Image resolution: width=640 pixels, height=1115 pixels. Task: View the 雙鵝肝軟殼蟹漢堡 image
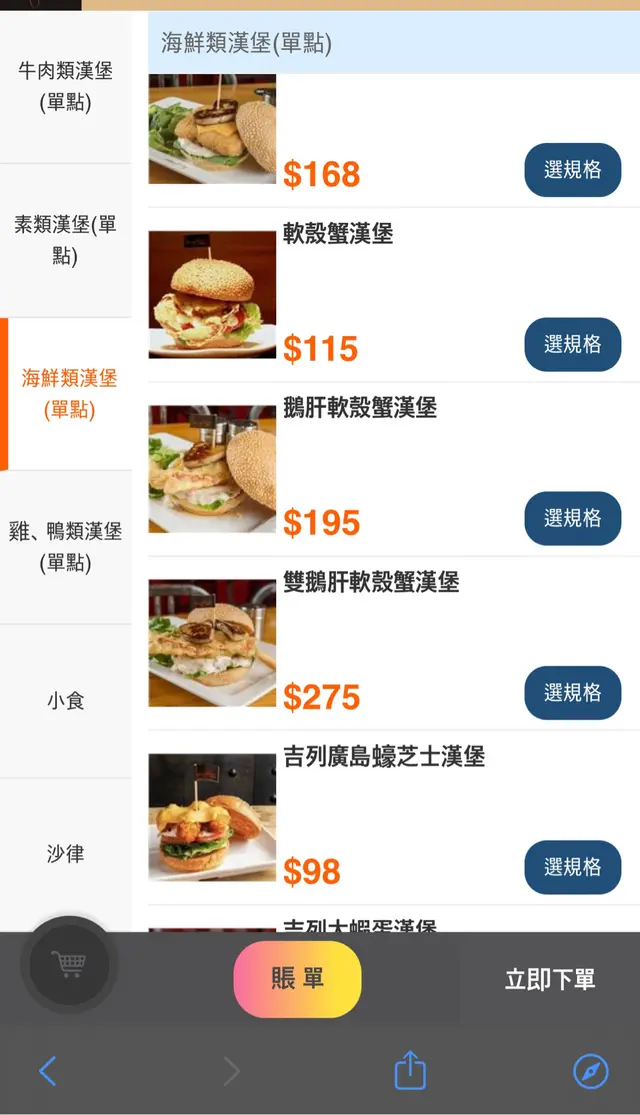212,643
